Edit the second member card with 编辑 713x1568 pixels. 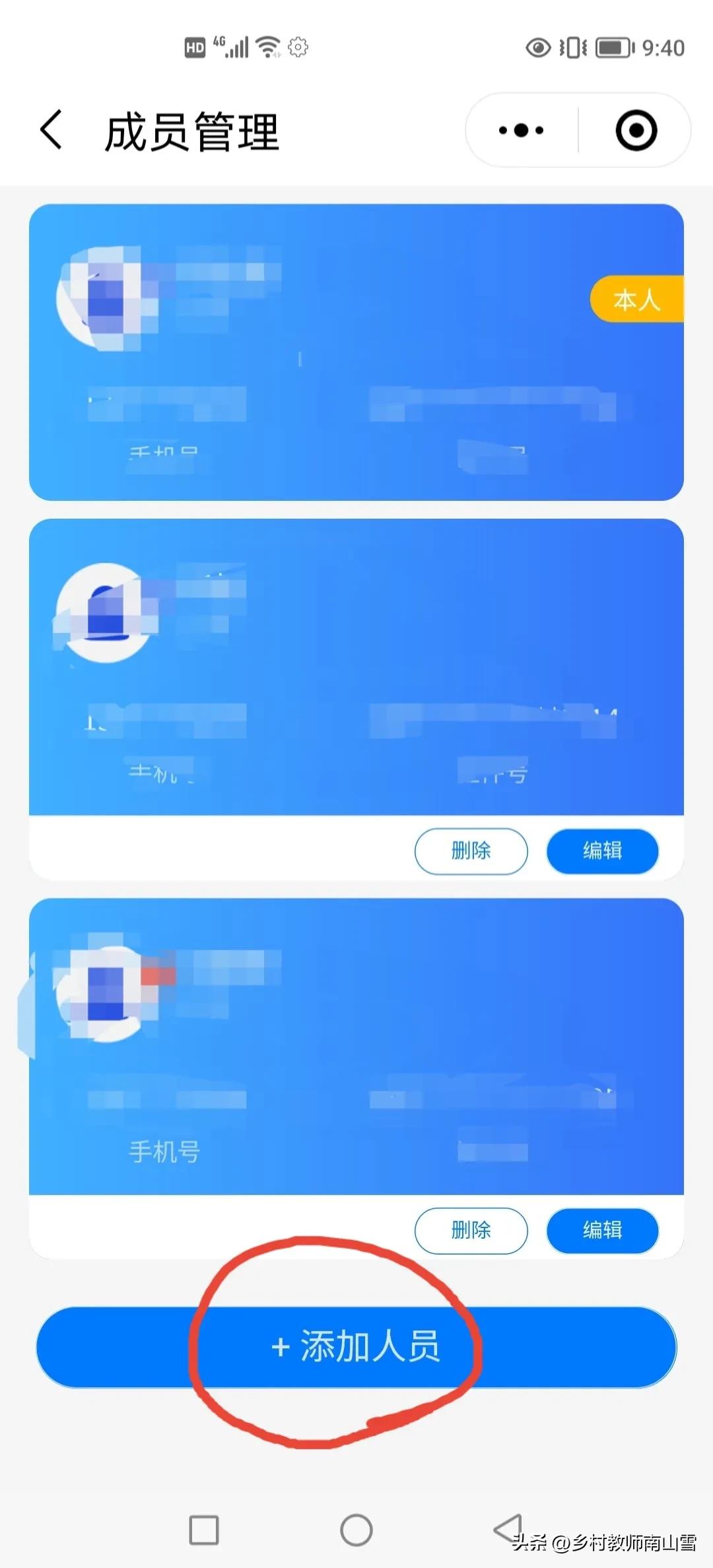(602, 851)
